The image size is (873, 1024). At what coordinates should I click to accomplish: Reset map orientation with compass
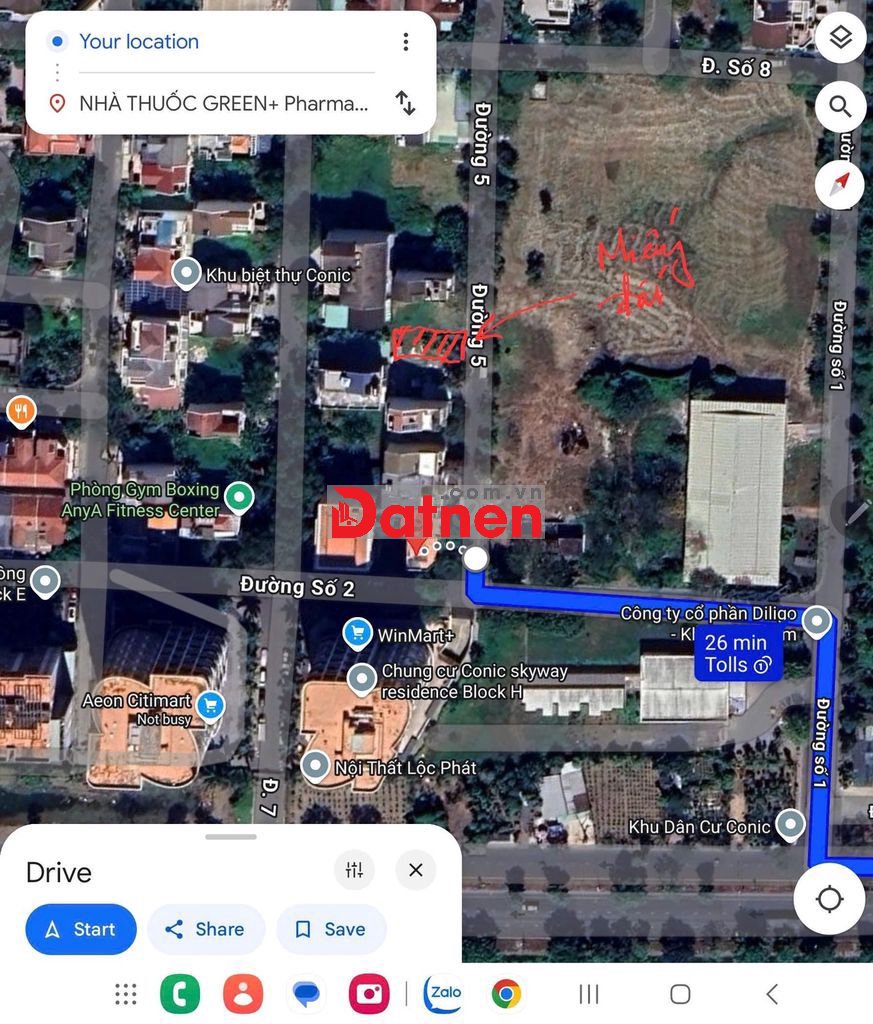[840, 183]
